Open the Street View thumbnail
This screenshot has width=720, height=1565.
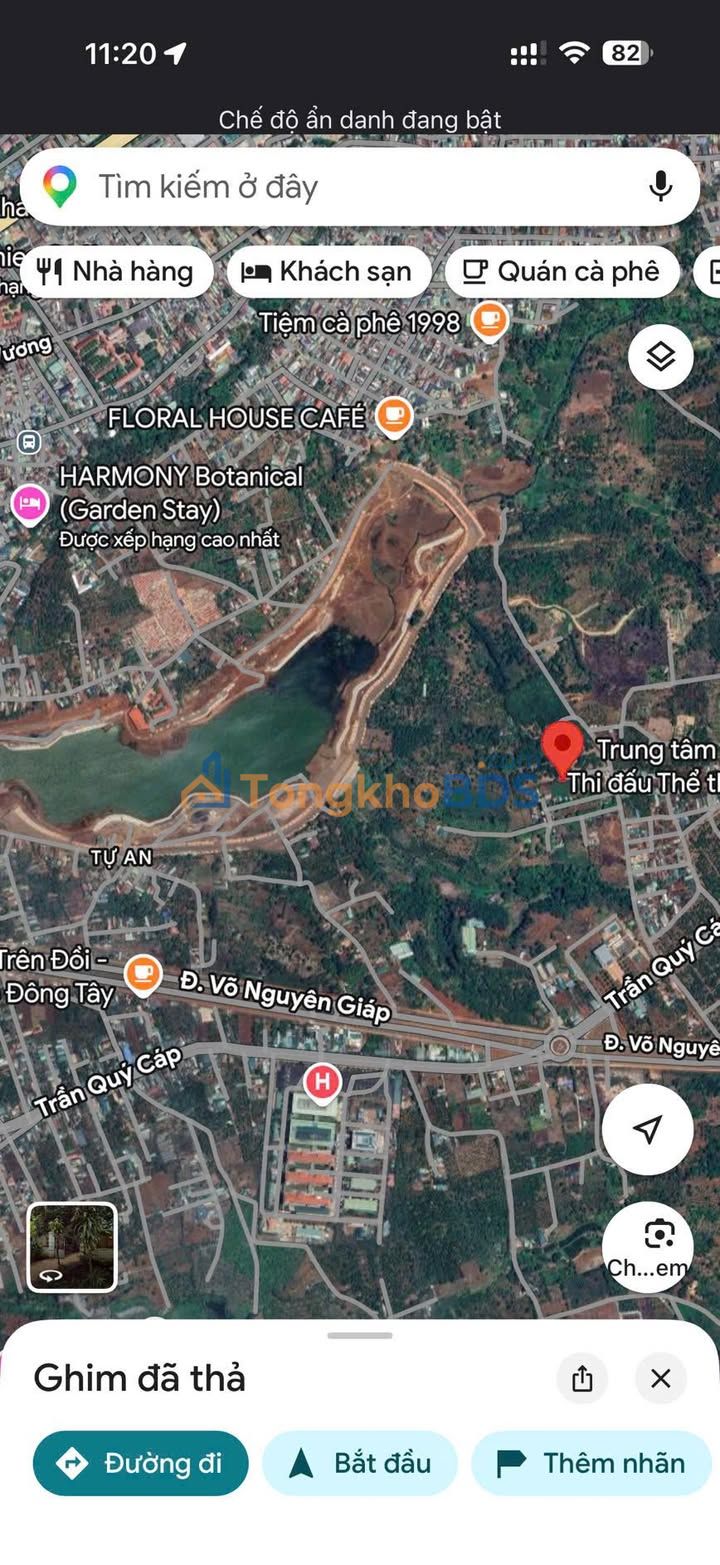(x=72, y=1247)
